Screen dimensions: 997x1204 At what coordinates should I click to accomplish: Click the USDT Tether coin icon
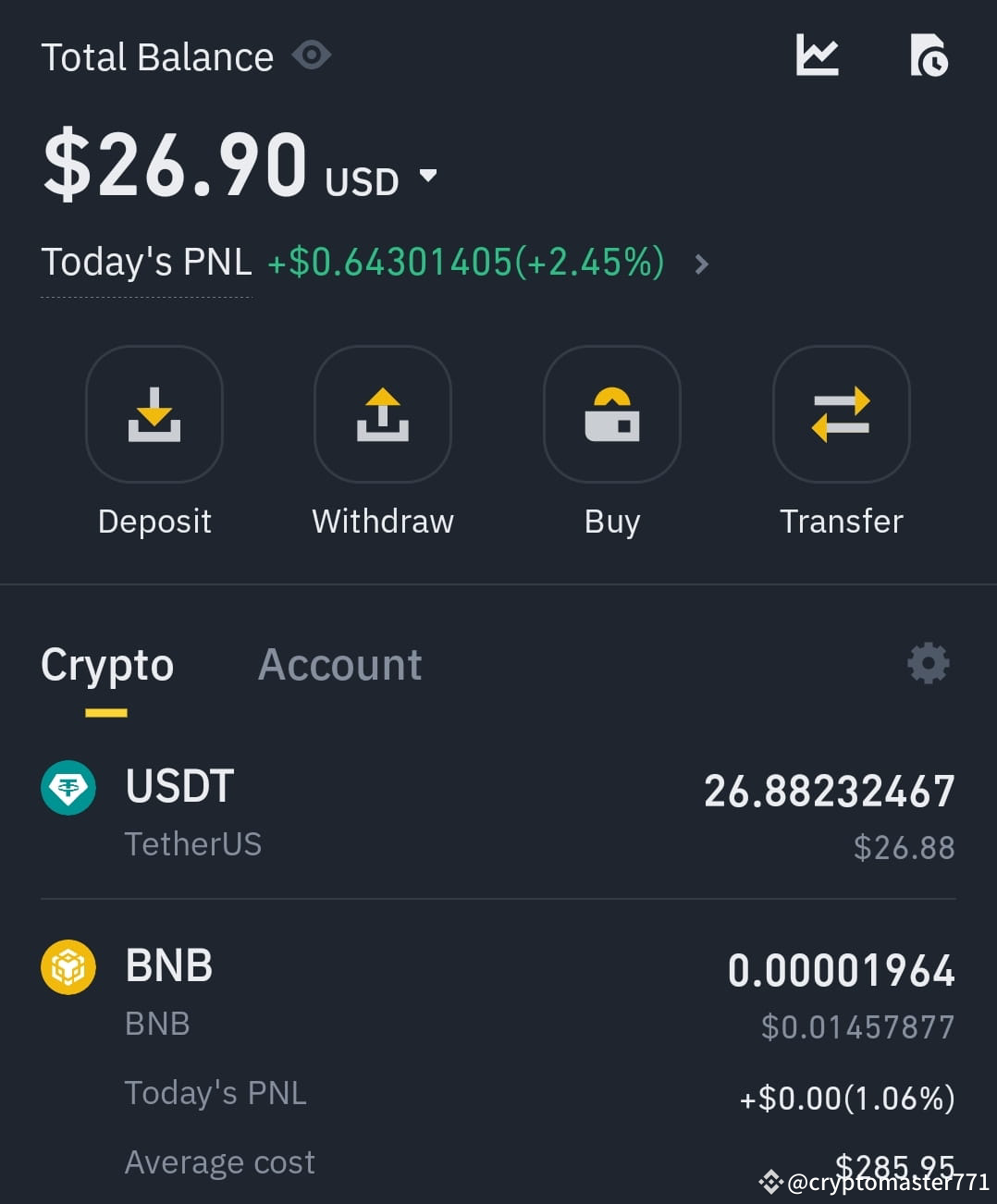tap(68, 788)
